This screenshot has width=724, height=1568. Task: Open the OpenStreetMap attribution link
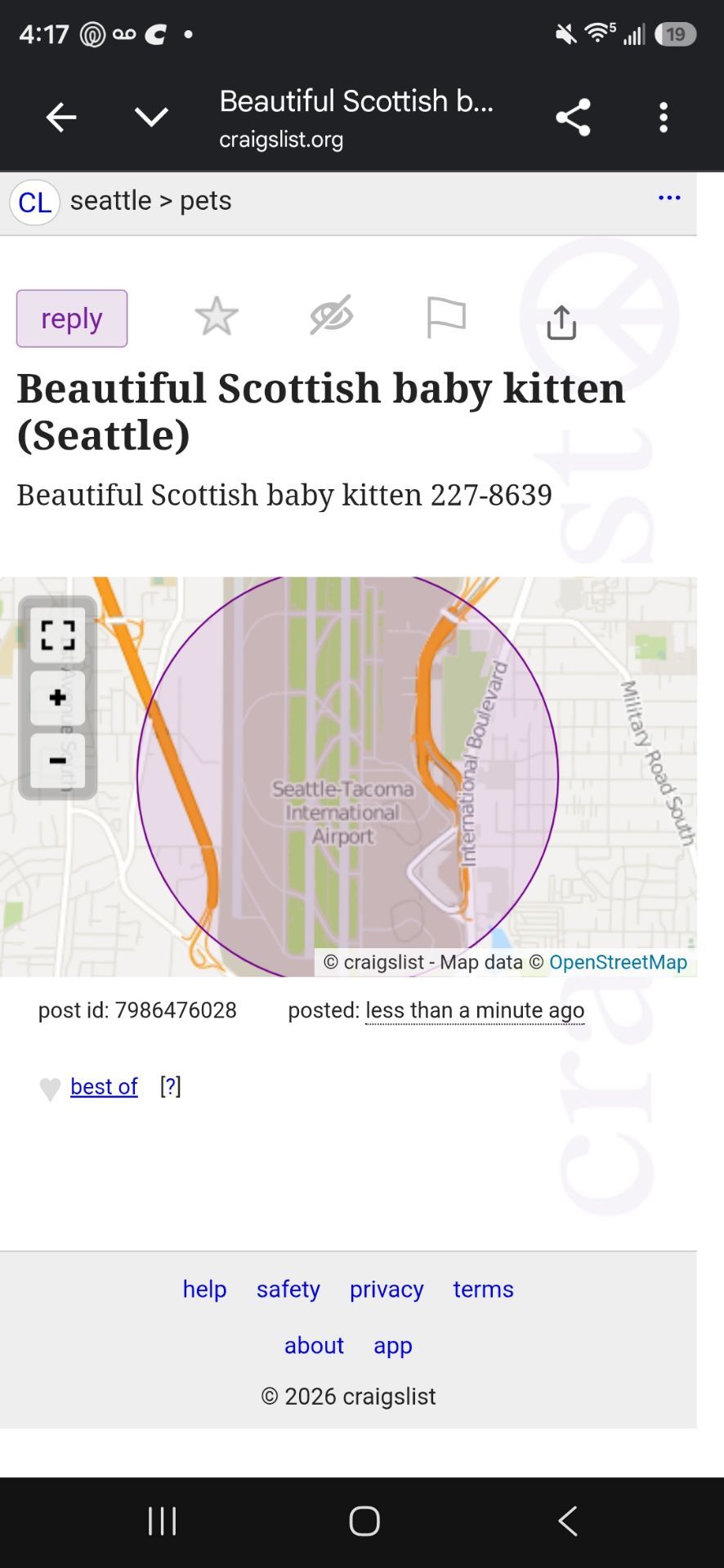618,962
